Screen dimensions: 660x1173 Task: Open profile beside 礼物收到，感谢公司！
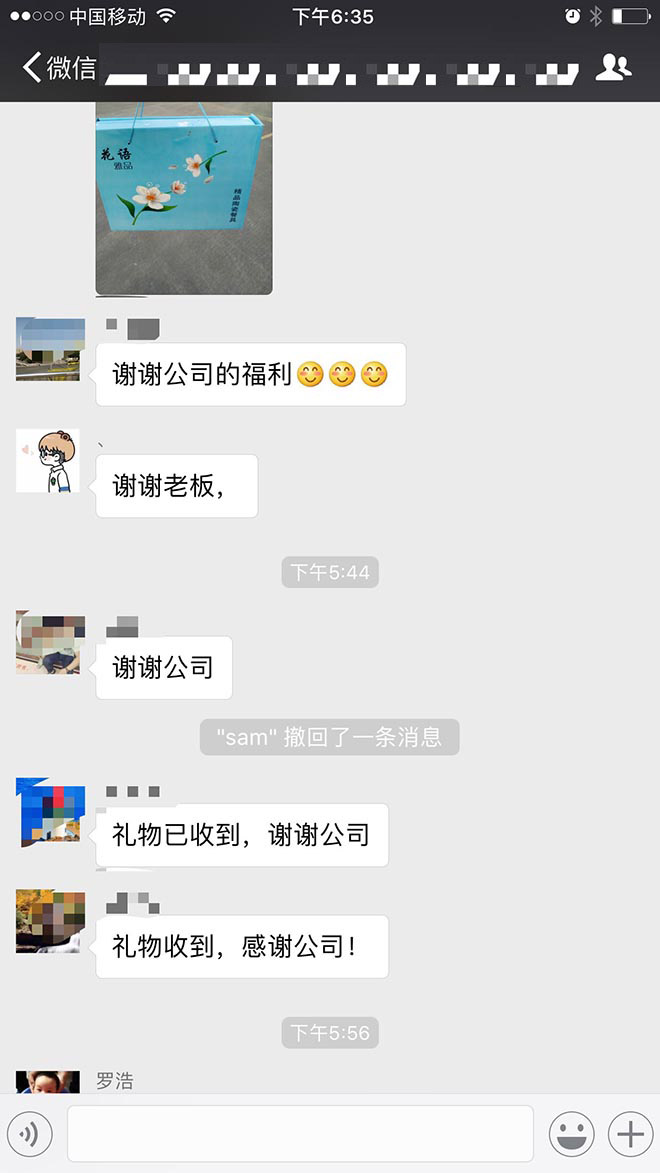[50, 922]
